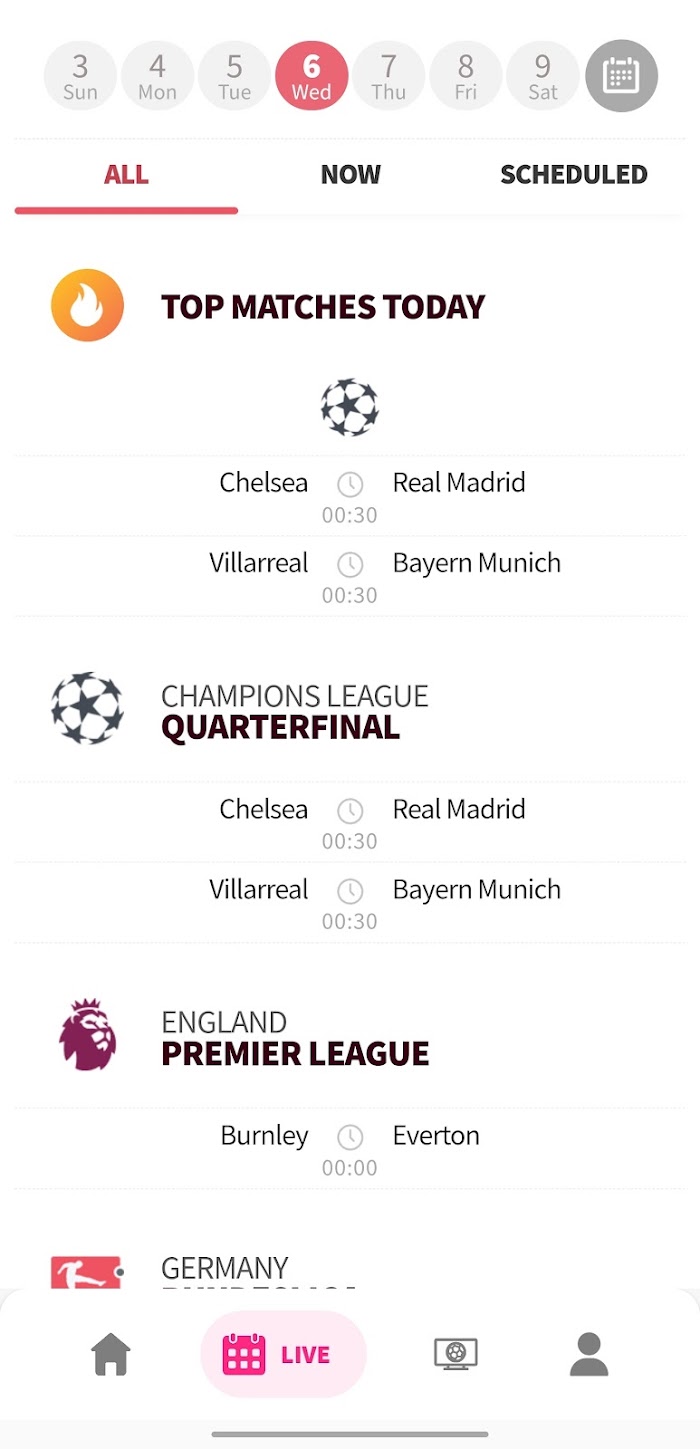Open Villarreal vs Bayern Munich in Top Matches
The height and width of the screenshot is (1449, 700).
[x=350, y=575]
